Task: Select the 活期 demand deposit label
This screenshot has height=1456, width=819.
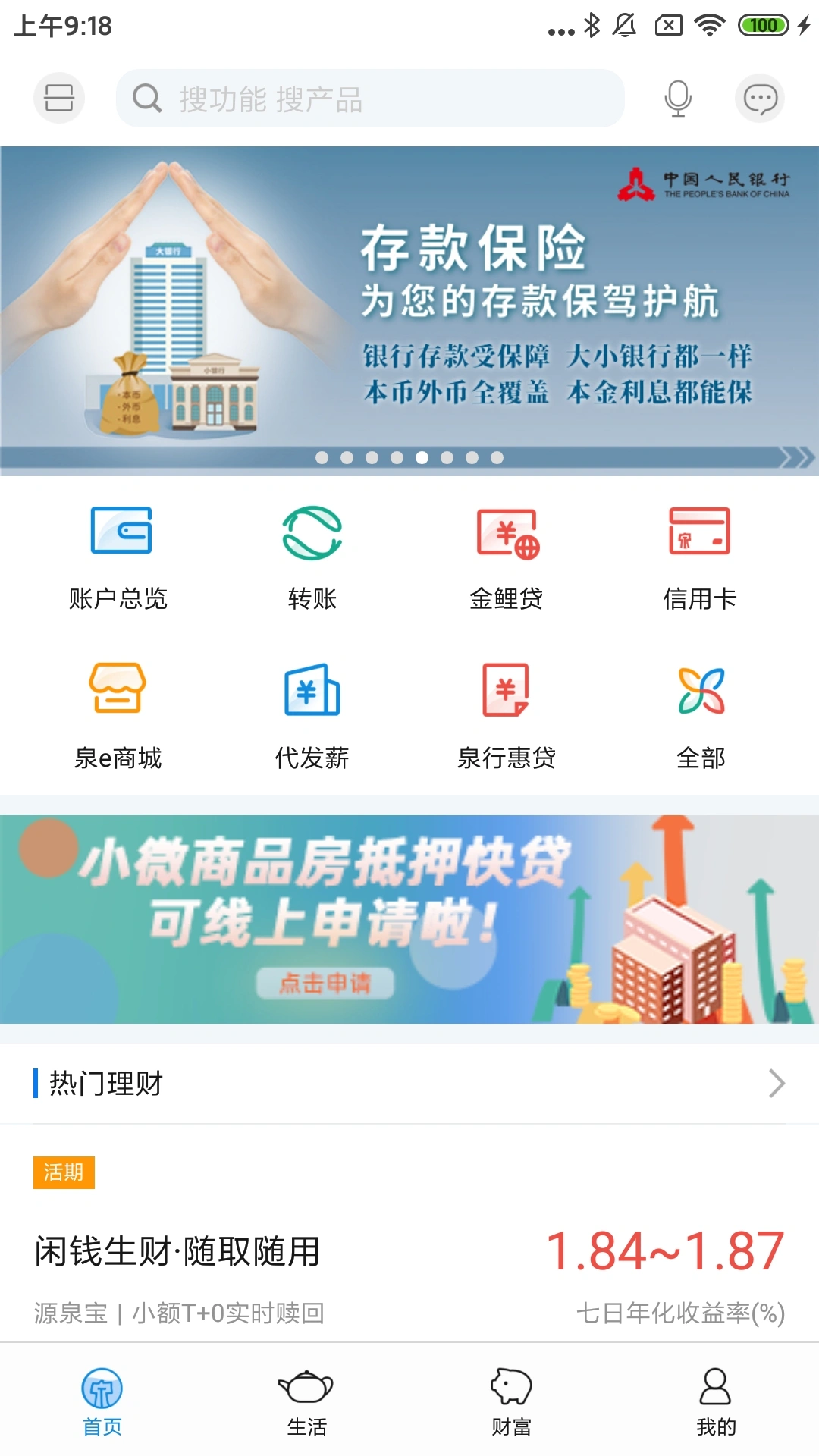Action: tap(64, 1172)
